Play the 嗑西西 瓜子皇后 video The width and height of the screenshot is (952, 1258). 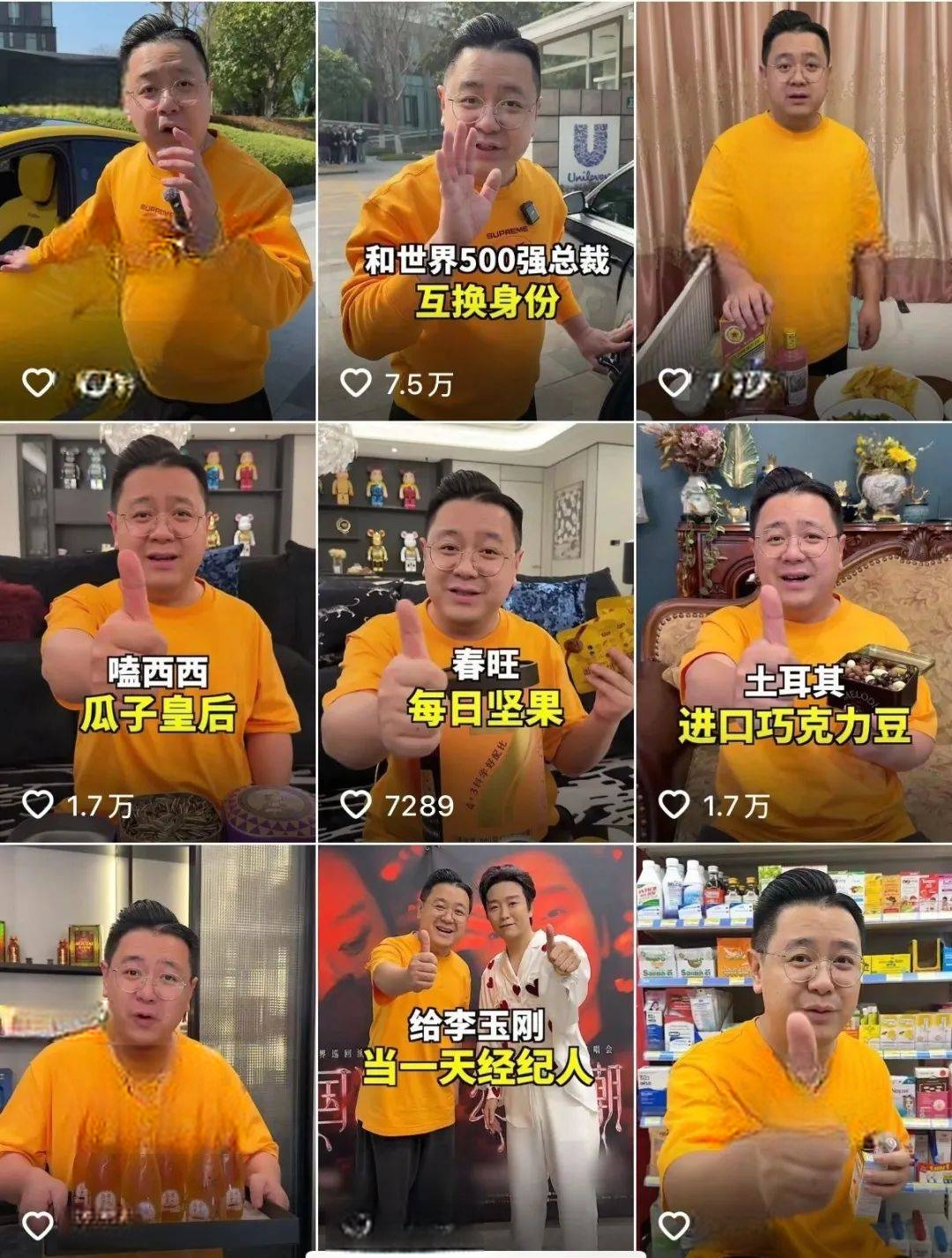157,631
